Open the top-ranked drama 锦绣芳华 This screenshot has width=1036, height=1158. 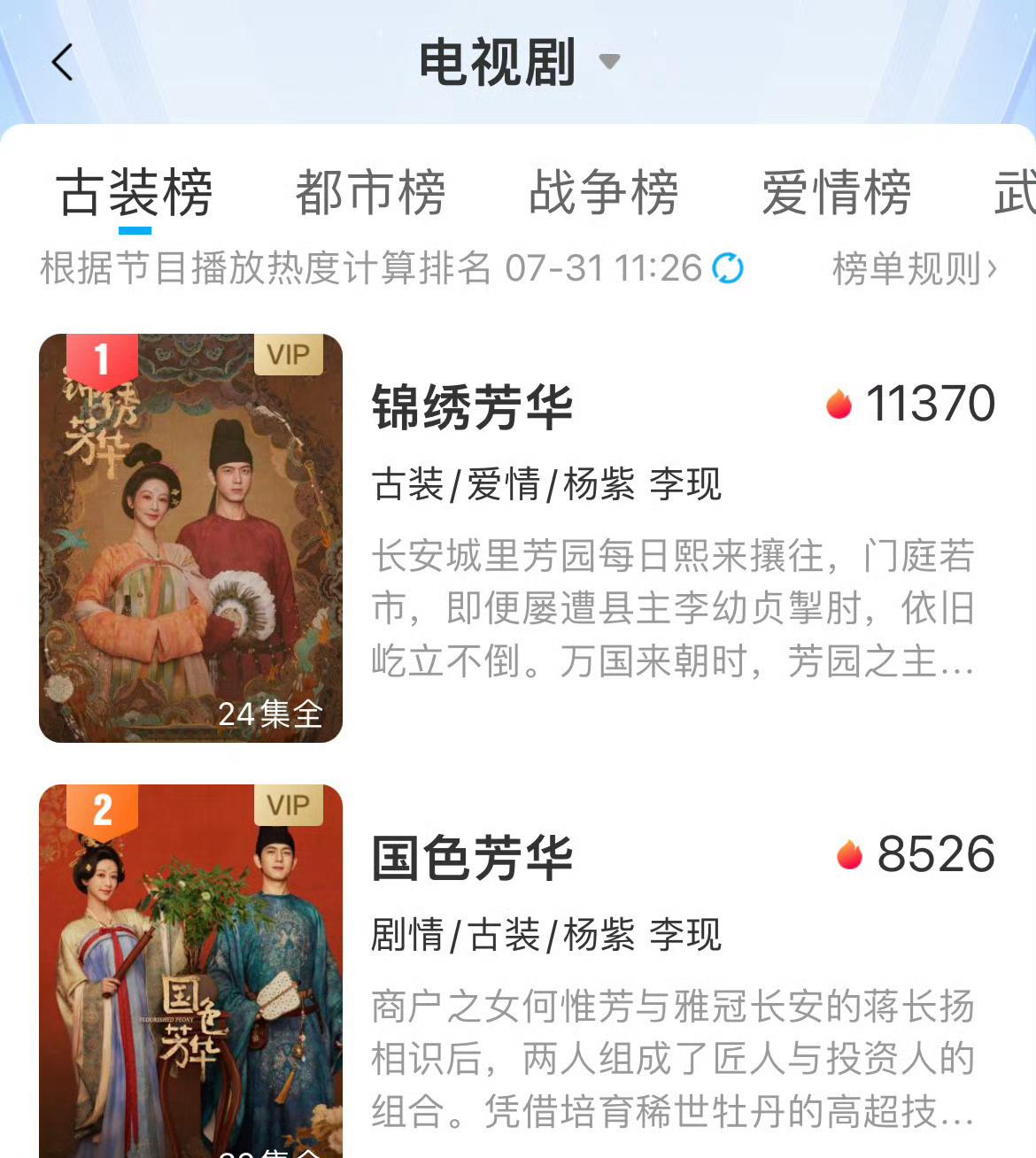[472, 407]
